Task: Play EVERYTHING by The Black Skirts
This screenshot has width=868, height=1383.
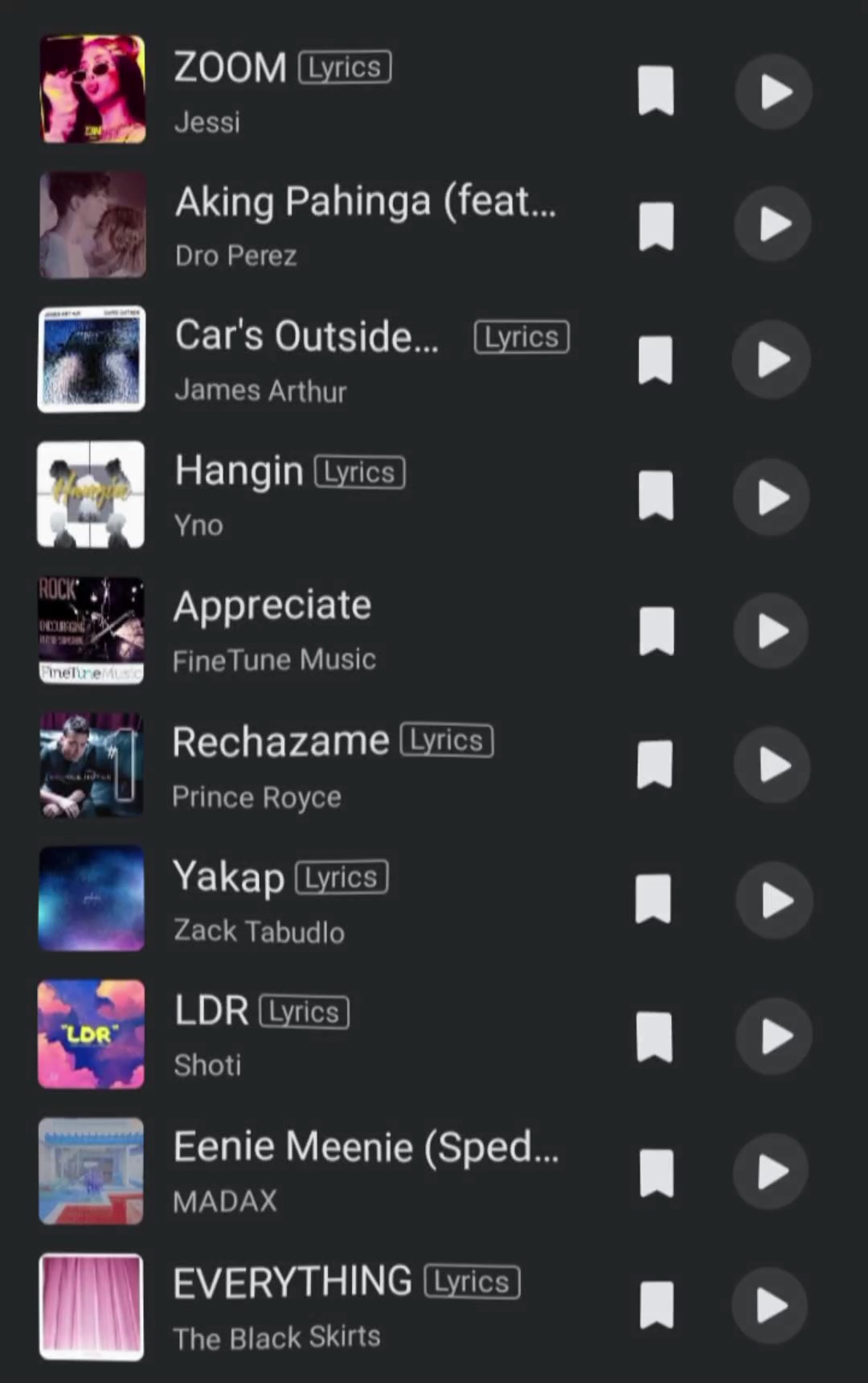Action: [771, 1306]
